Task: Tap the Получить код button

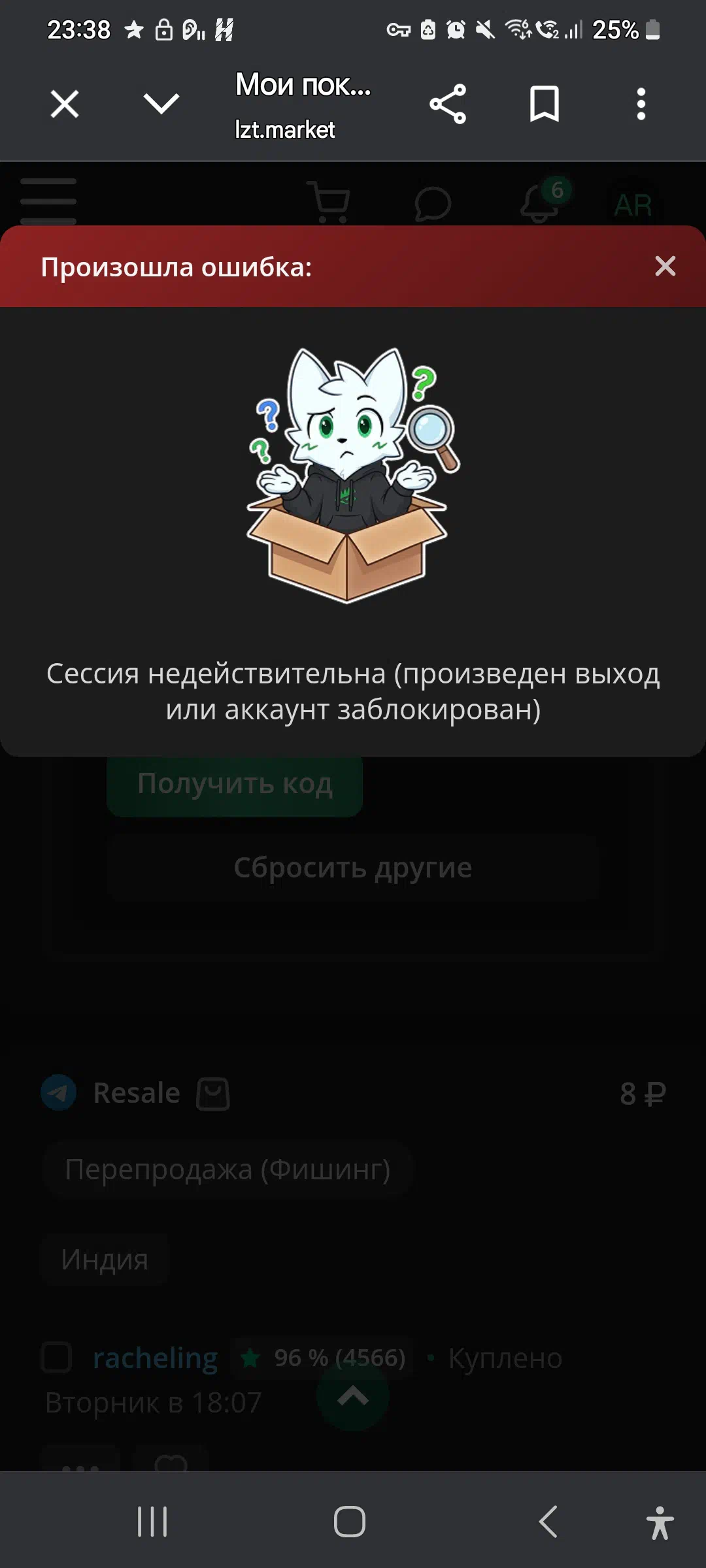Action: click(235, 783)
